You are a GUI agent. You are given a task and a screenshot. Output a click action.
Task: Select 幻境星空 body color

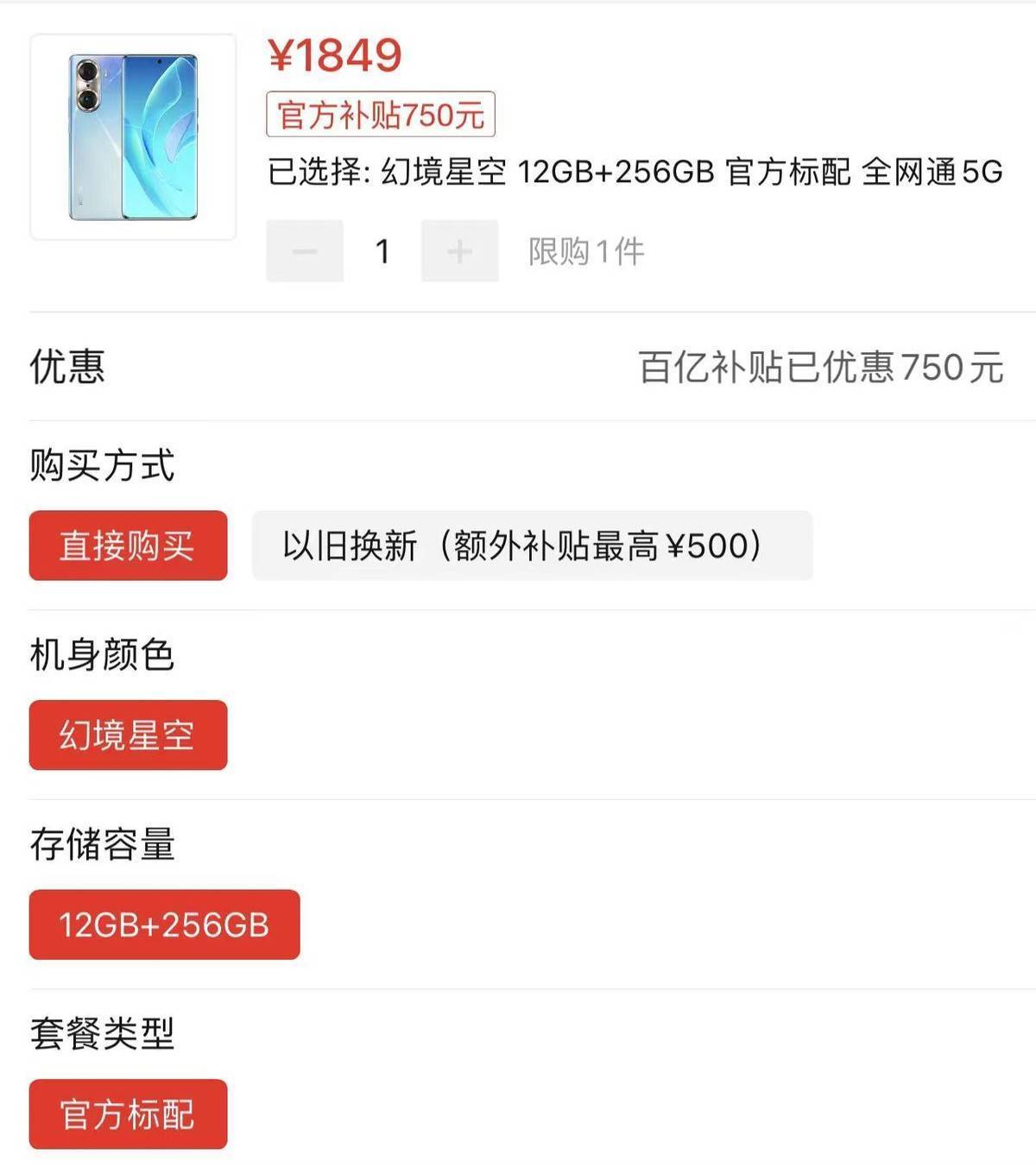pyautogui.click(x=128, y=735)
